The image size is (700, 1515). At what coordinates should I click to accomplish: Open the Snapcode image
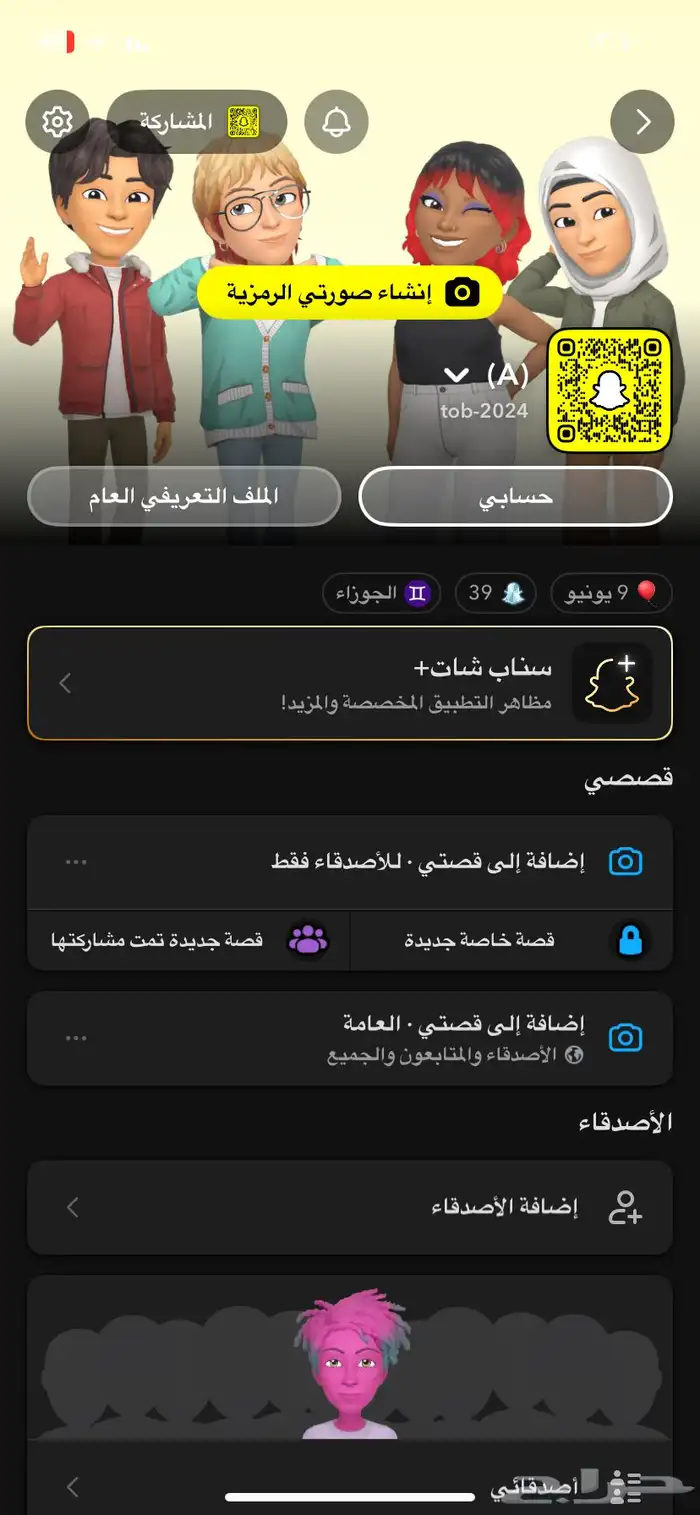point(609,391)
